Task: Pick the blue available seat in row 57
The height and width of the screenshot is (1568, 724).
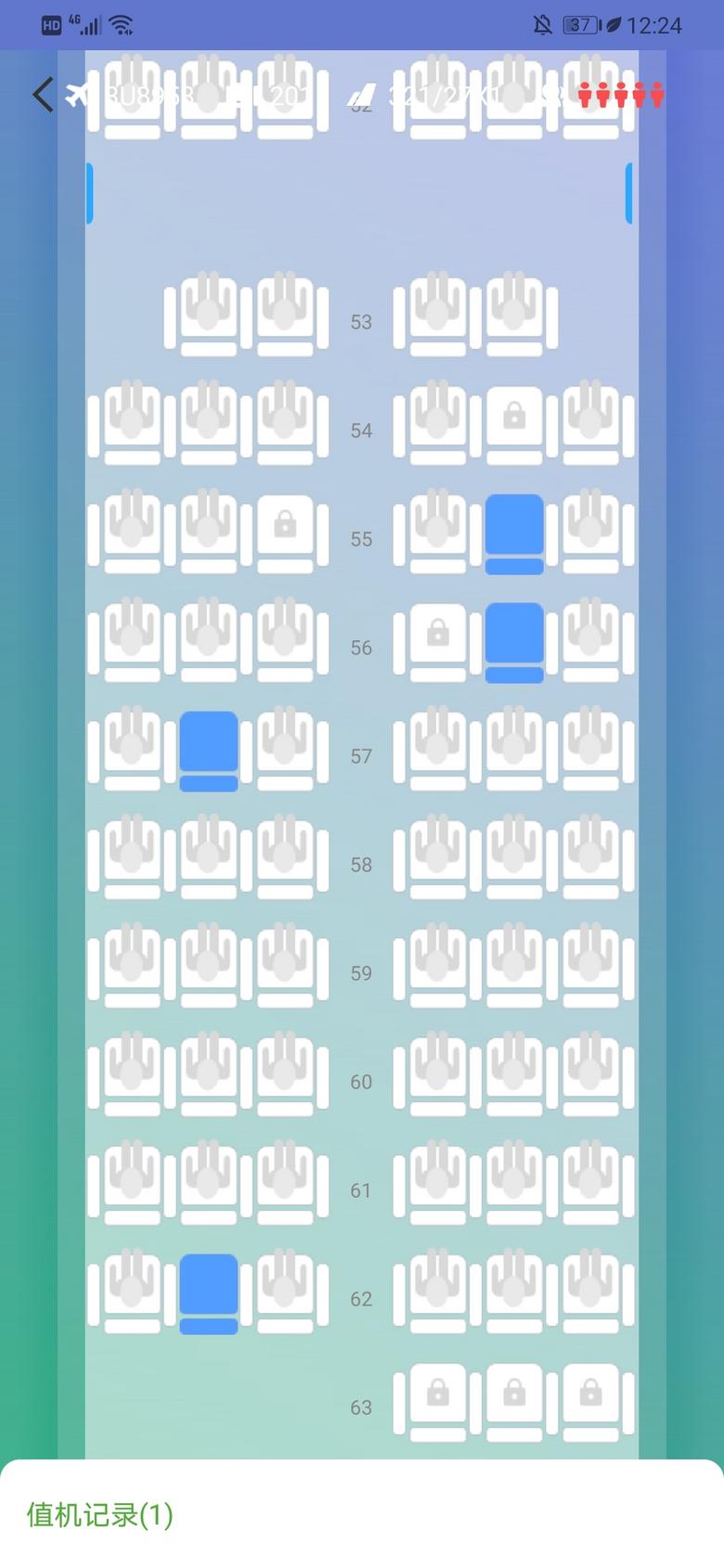Action: point(209,749)
